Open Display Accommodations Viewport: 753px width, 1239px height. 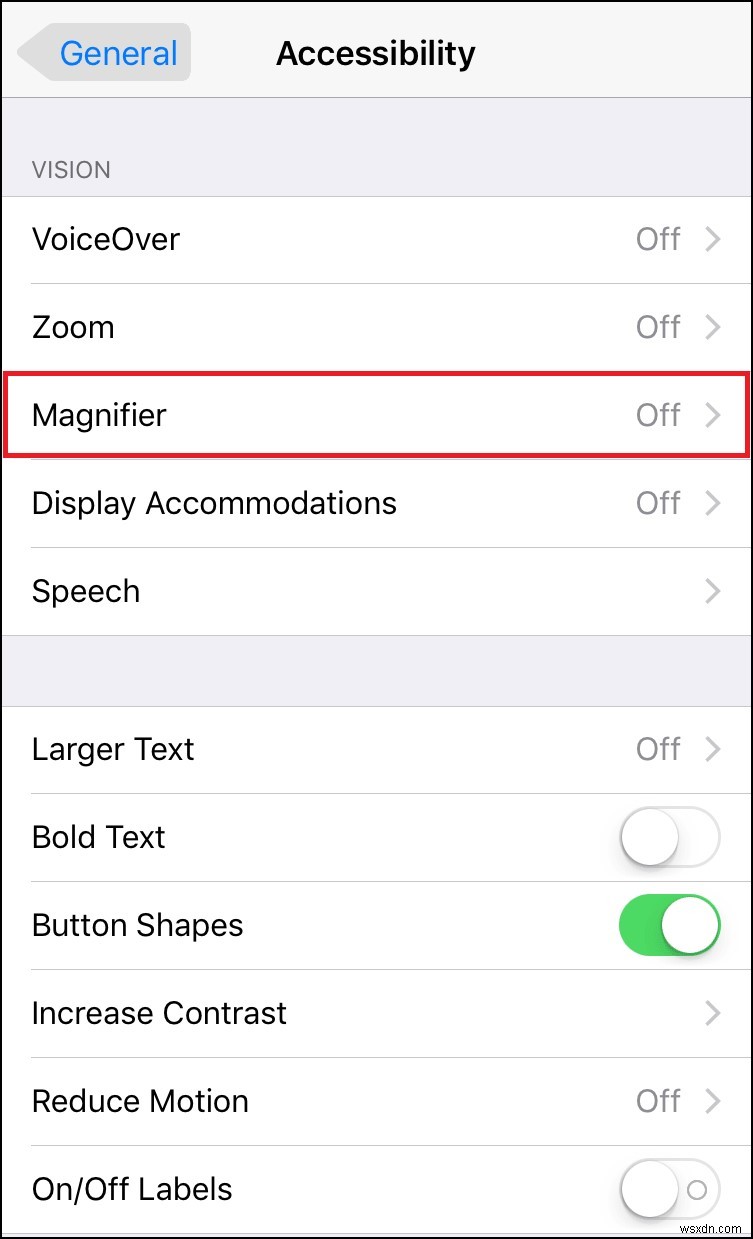coord(376,503)
